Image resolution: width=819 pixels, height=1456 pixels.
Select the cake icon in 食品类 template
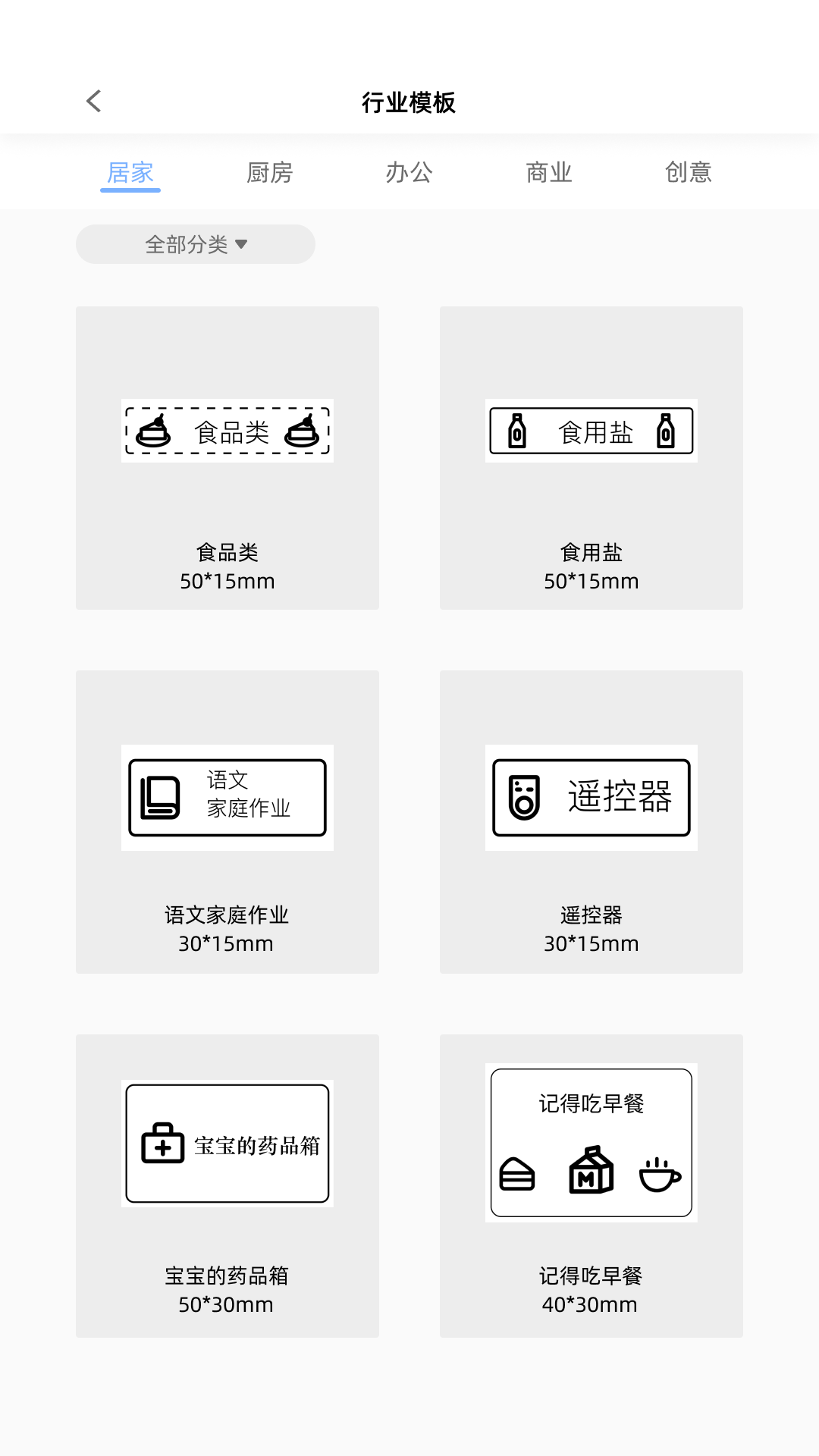point(154,432)
